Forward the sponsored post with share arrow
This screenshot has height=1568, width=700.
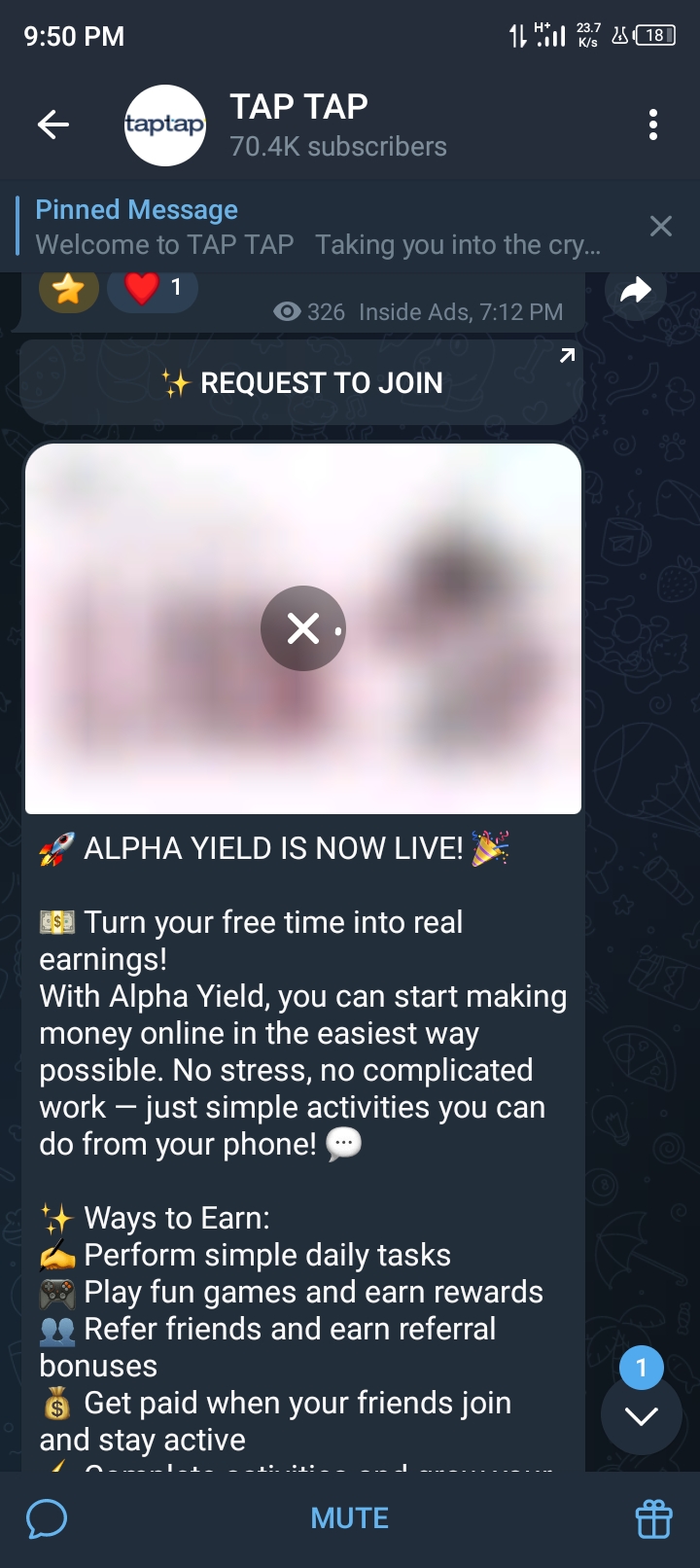pos(636,290)
